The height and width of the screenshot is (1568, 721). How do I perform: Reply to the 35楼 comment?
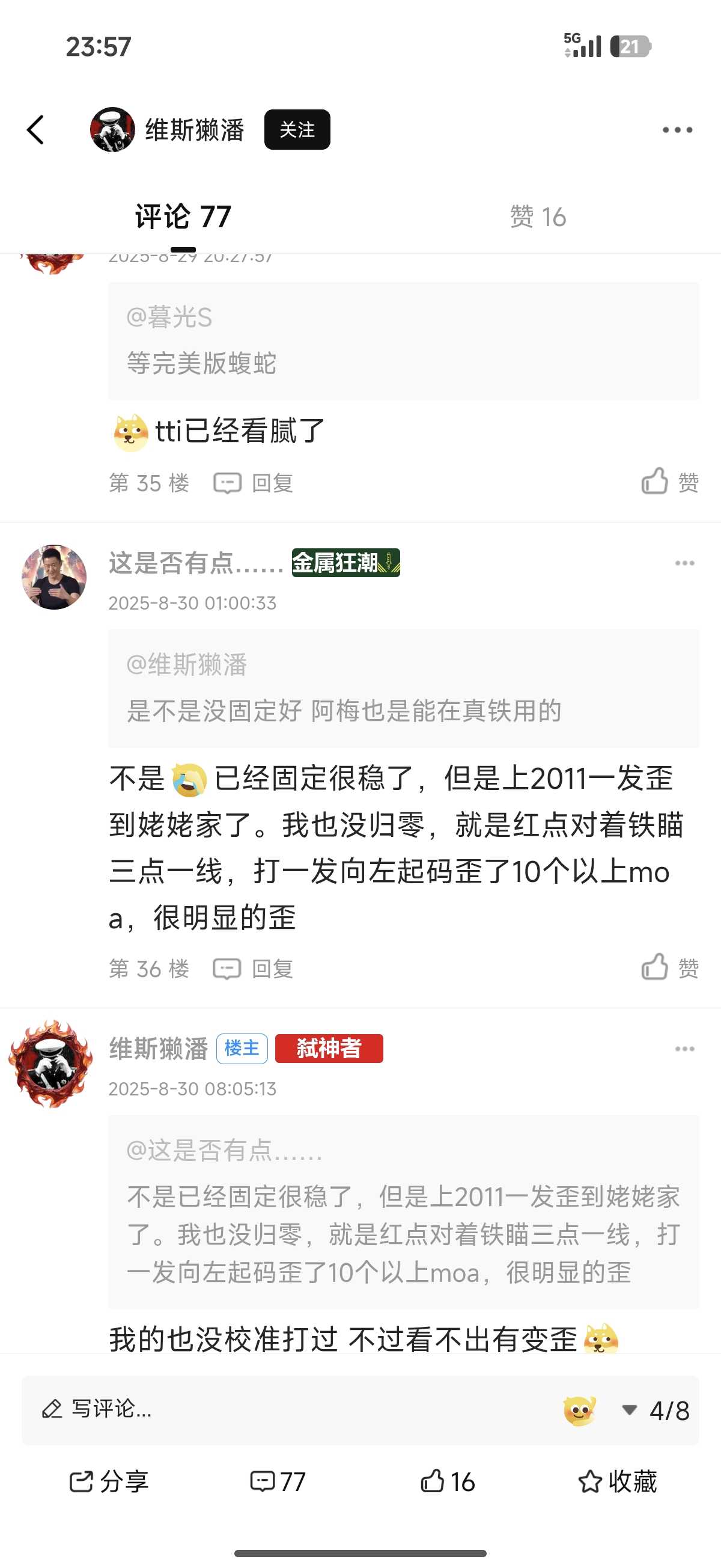point(253,483)
